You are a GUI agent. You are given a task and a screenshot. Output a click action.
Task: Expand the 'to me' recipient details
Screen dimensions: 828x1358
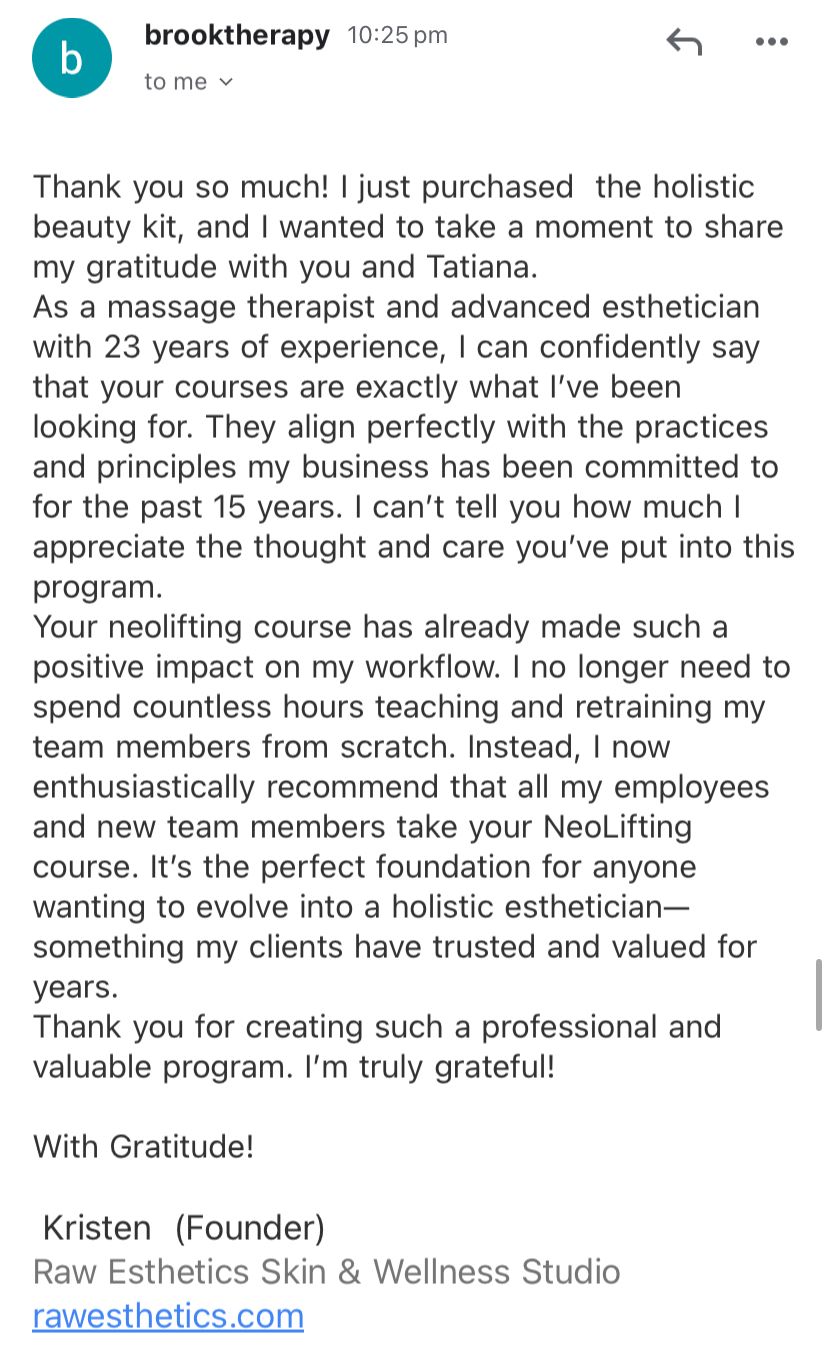(x=189, y=82)
